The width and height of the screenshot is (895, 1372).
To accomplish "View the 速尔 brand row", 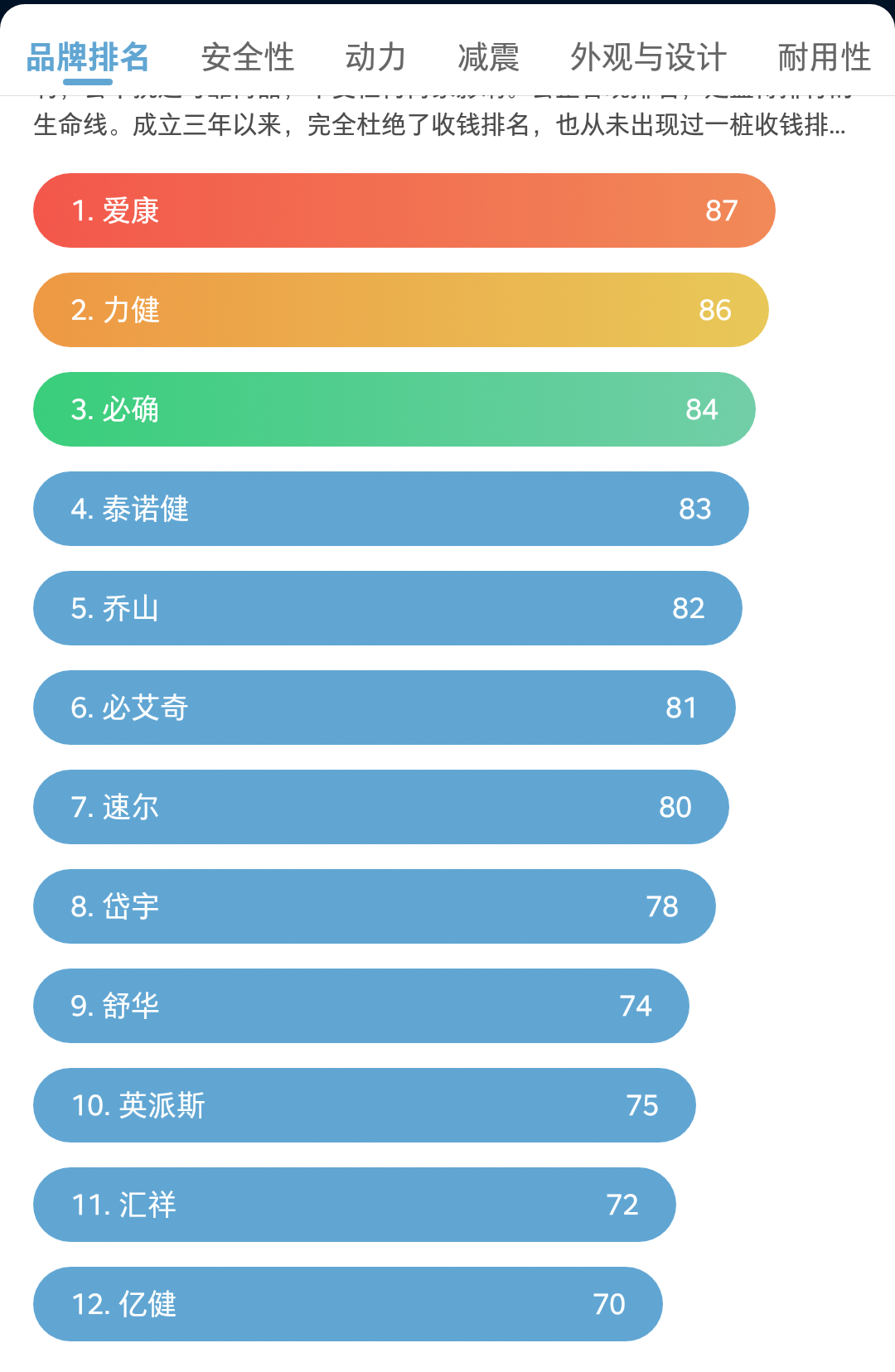I will click(380, 807).
